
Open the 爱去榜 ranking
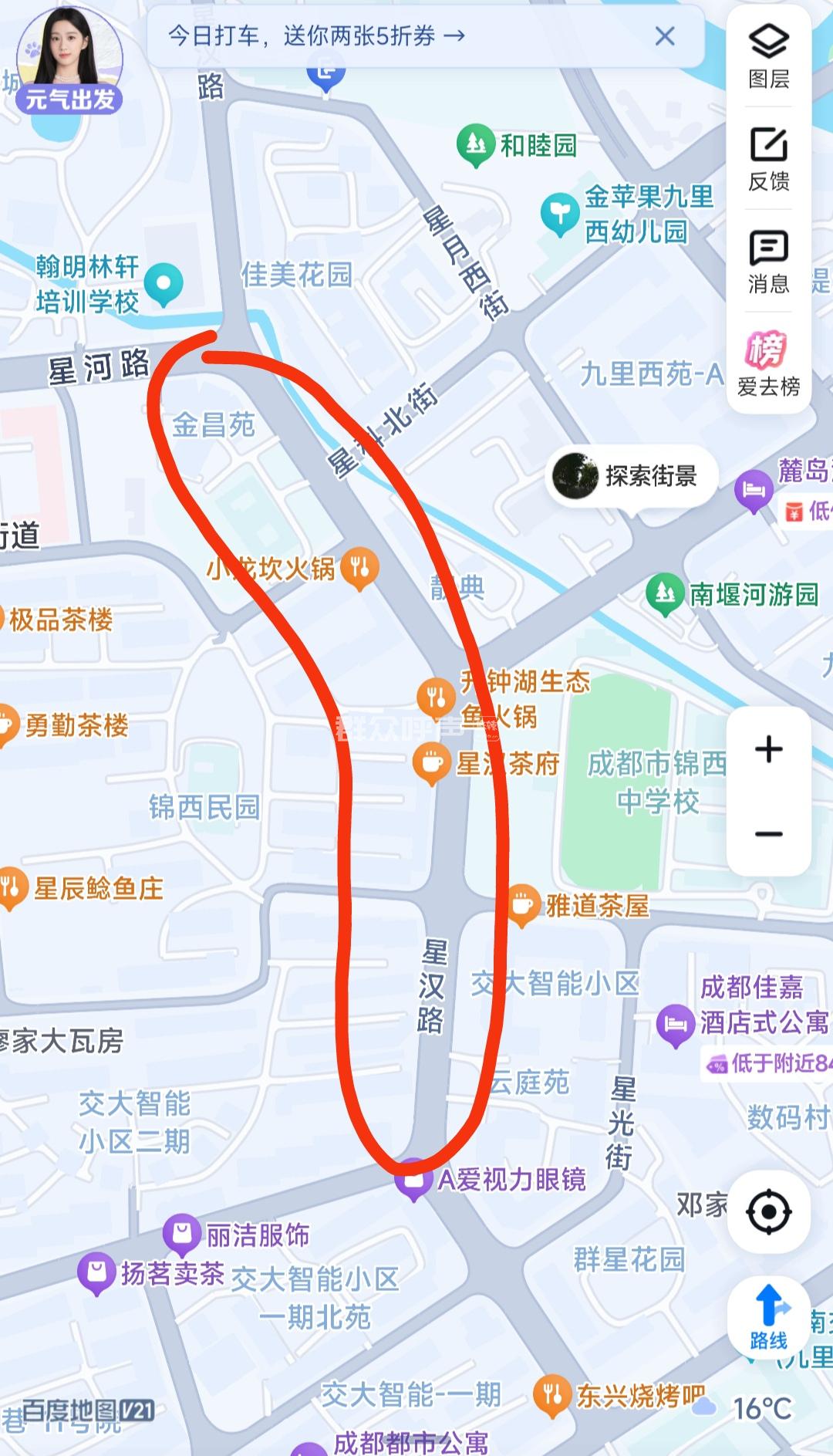[x=768, y=364]
